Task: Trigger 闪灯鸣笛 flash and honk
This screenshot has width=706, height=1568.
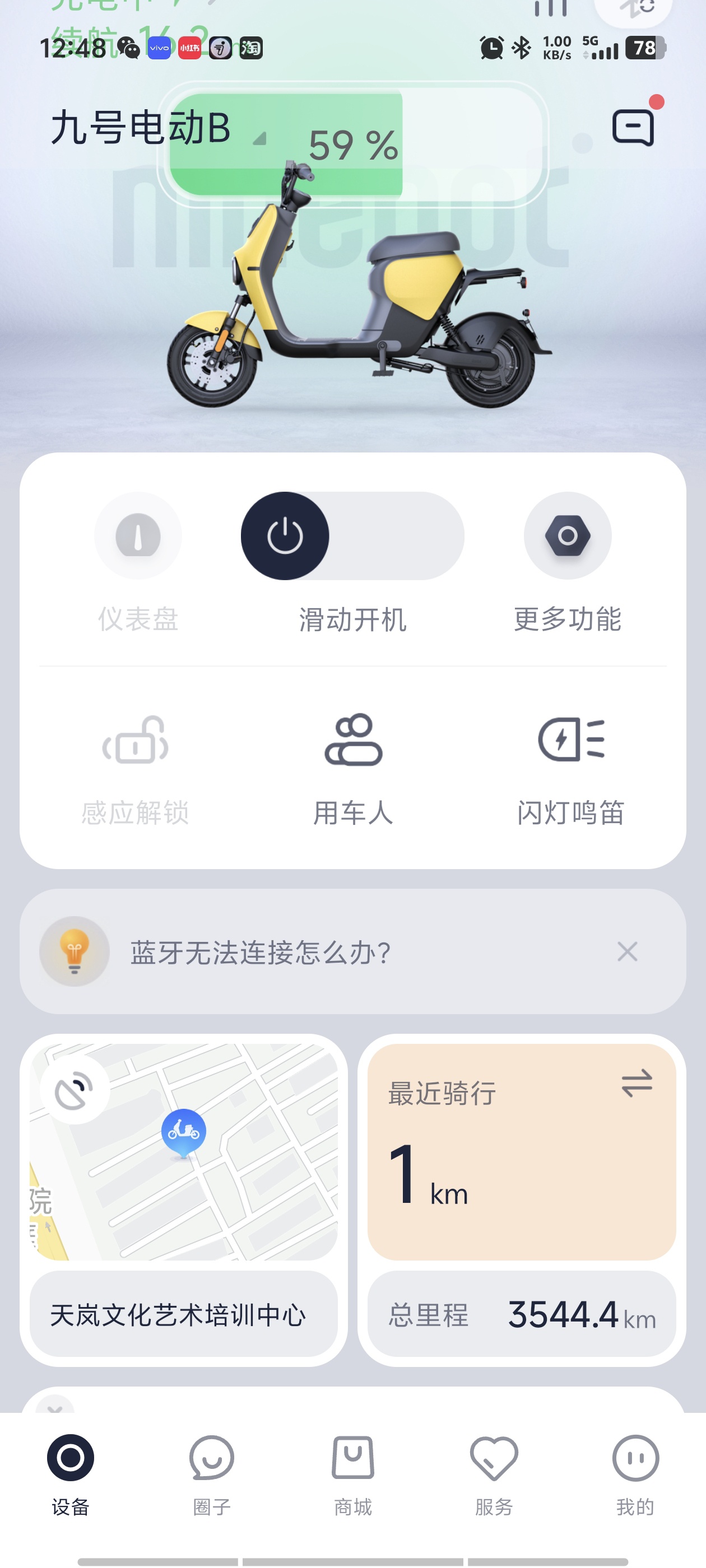Action: click(571, 741)
